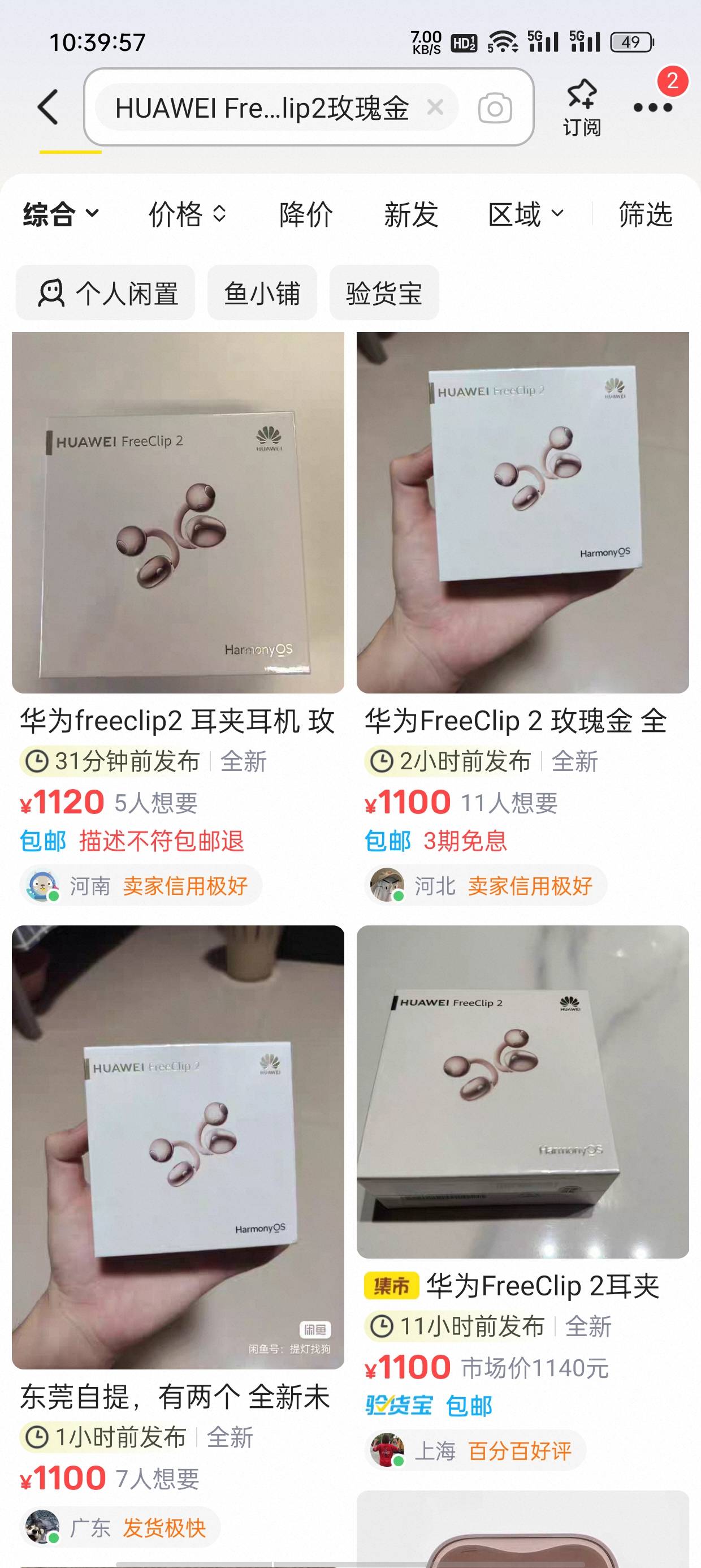Image resolution: width=701 pixels, height=1568 pixels.
Task: Subscribe to this search via 订阅
Action: pos(582,107)
